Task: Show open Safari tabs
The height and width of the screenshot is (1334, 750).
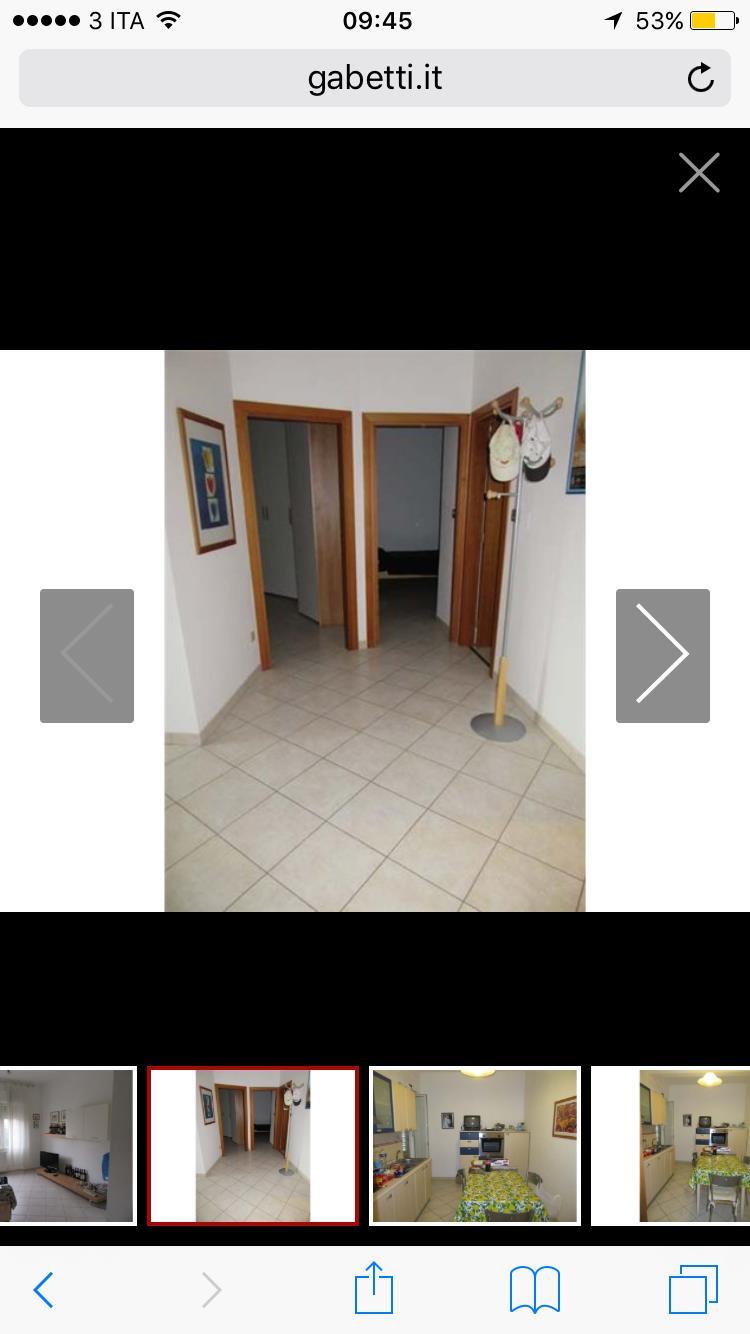Action: [x=693, y=1290]
